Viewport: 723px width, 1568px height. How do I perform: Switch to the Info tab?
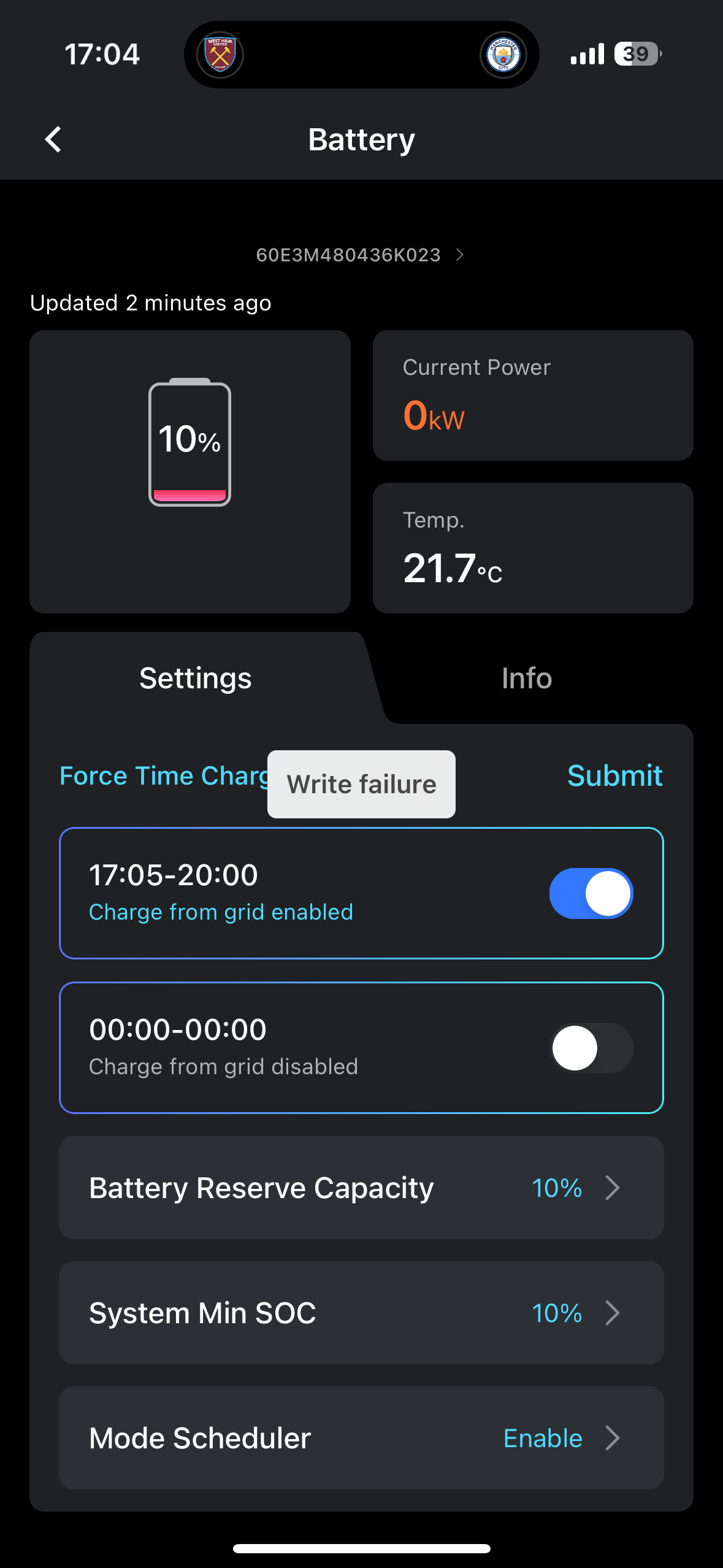click(x=527, y=678)
